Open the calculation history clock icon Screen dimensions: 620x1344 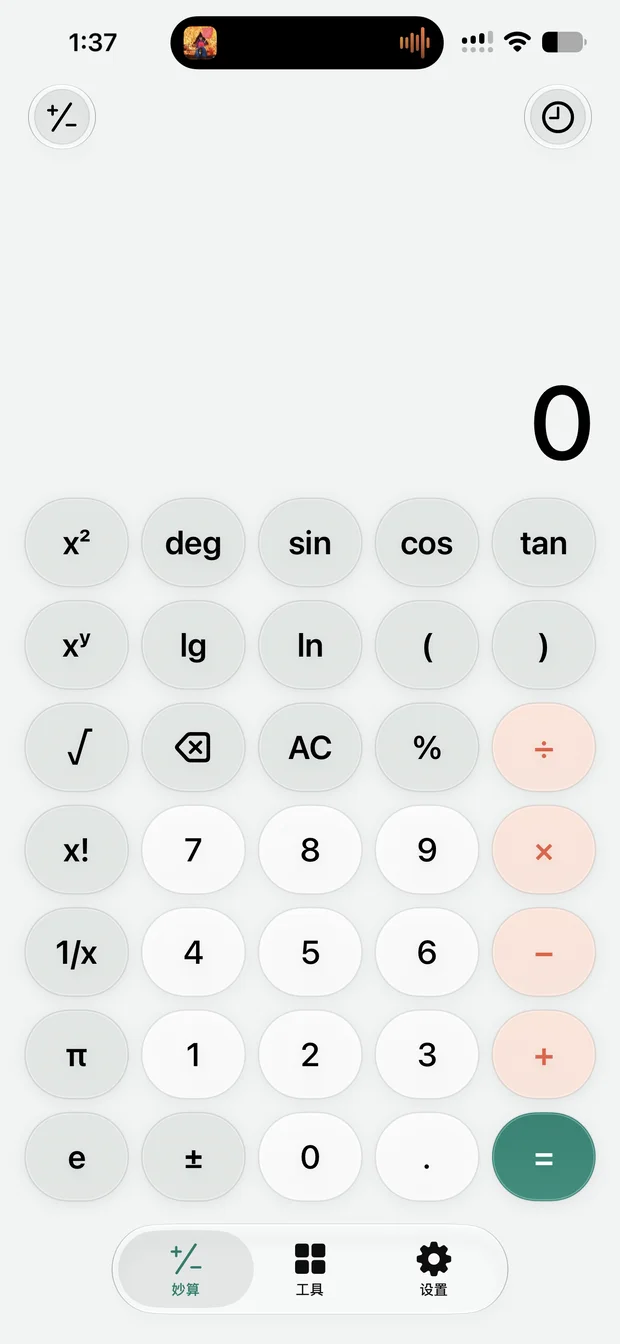[x=558, y=118]
